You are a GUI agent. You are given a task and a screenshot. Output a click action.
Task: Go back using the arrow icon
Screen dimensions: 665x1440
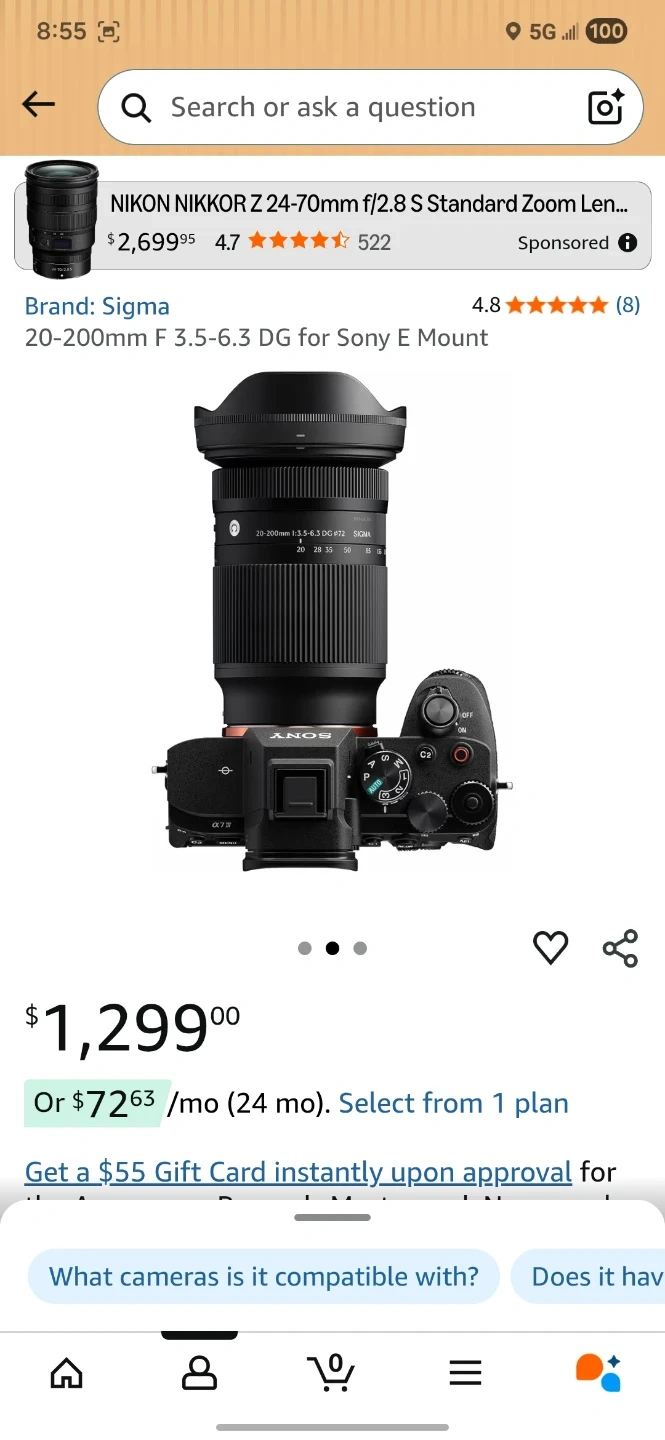39,105
